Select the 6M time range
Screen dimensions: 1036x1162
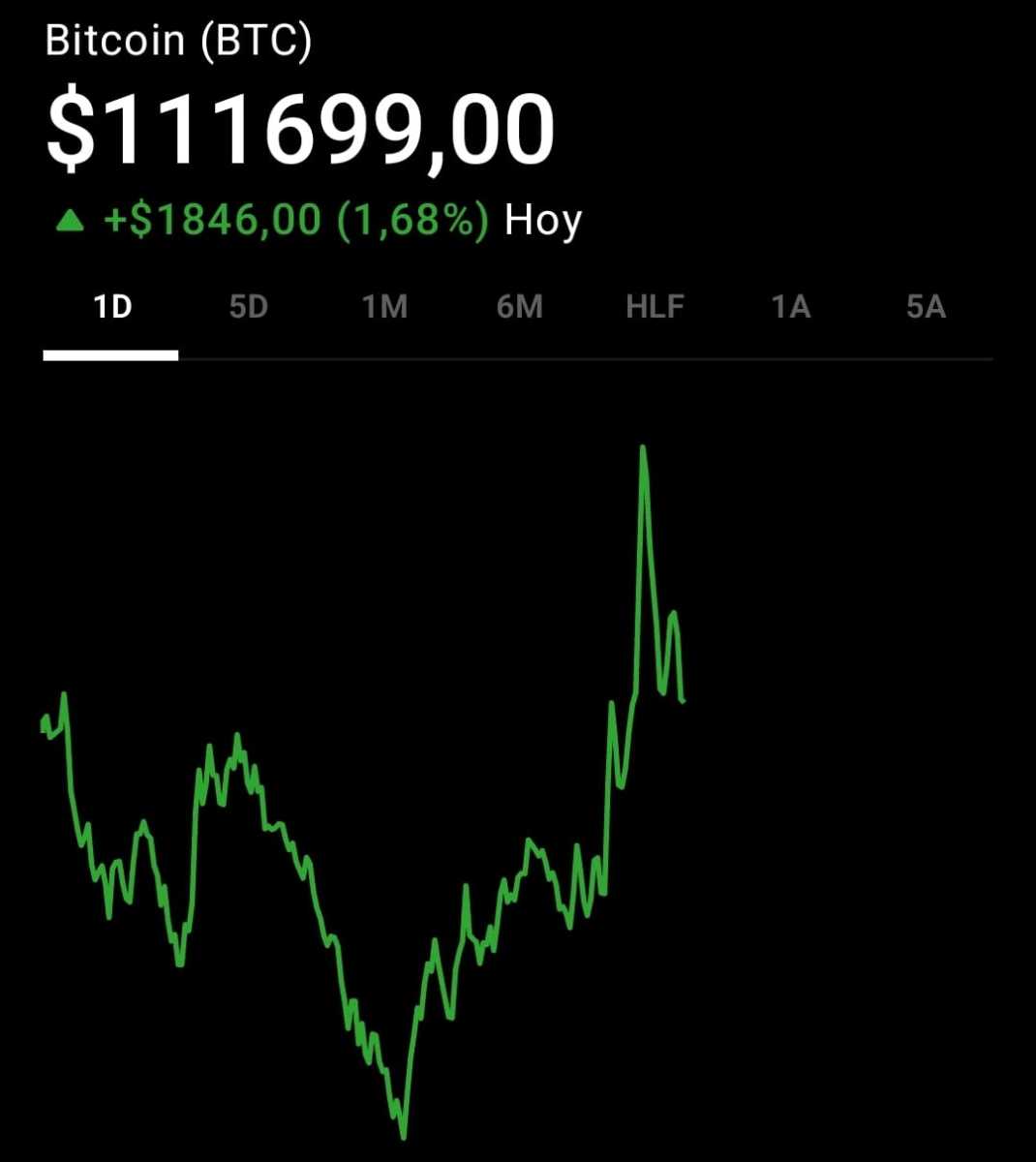tap(520, 306)
